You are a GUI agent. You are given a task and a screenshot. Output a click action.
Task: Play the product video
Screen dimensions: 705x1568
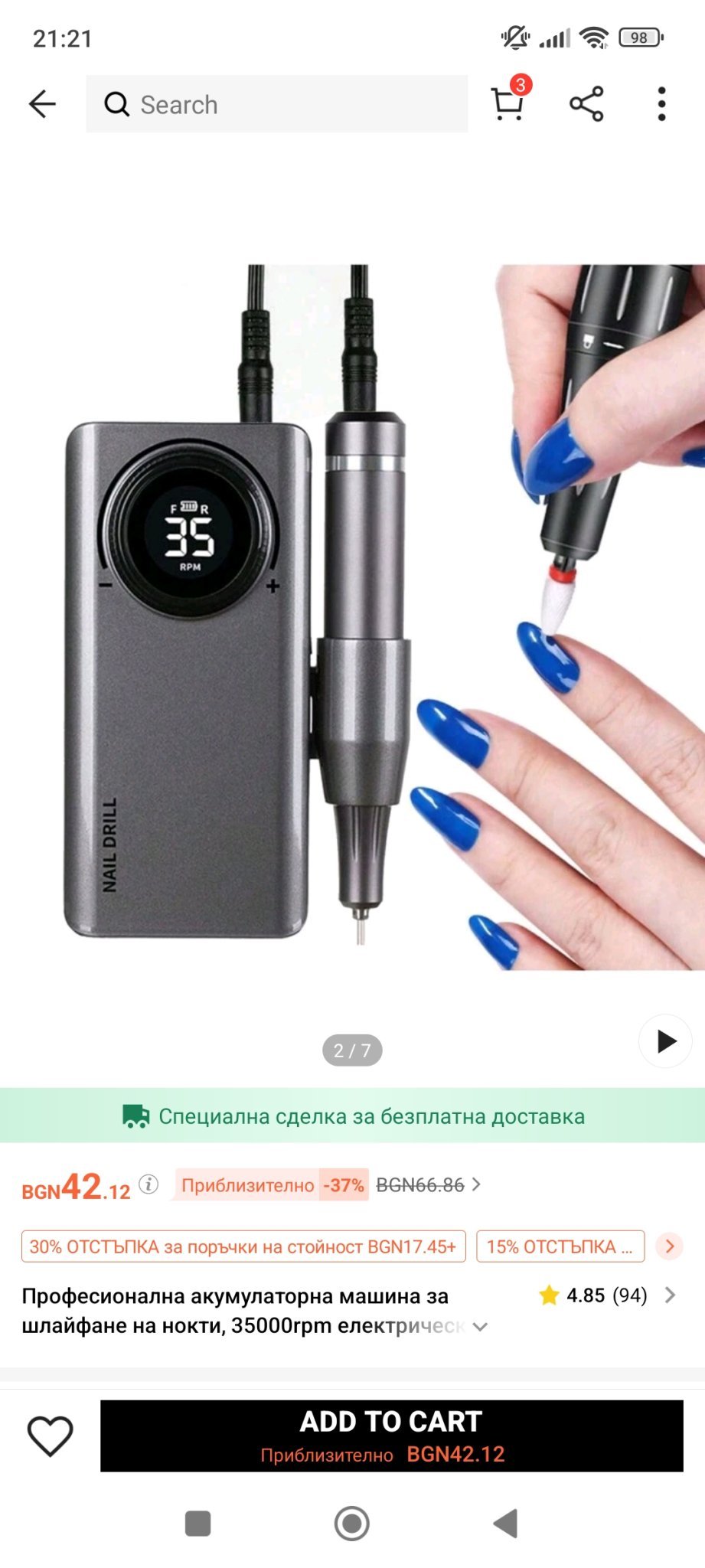click(x=665, y=1041)
